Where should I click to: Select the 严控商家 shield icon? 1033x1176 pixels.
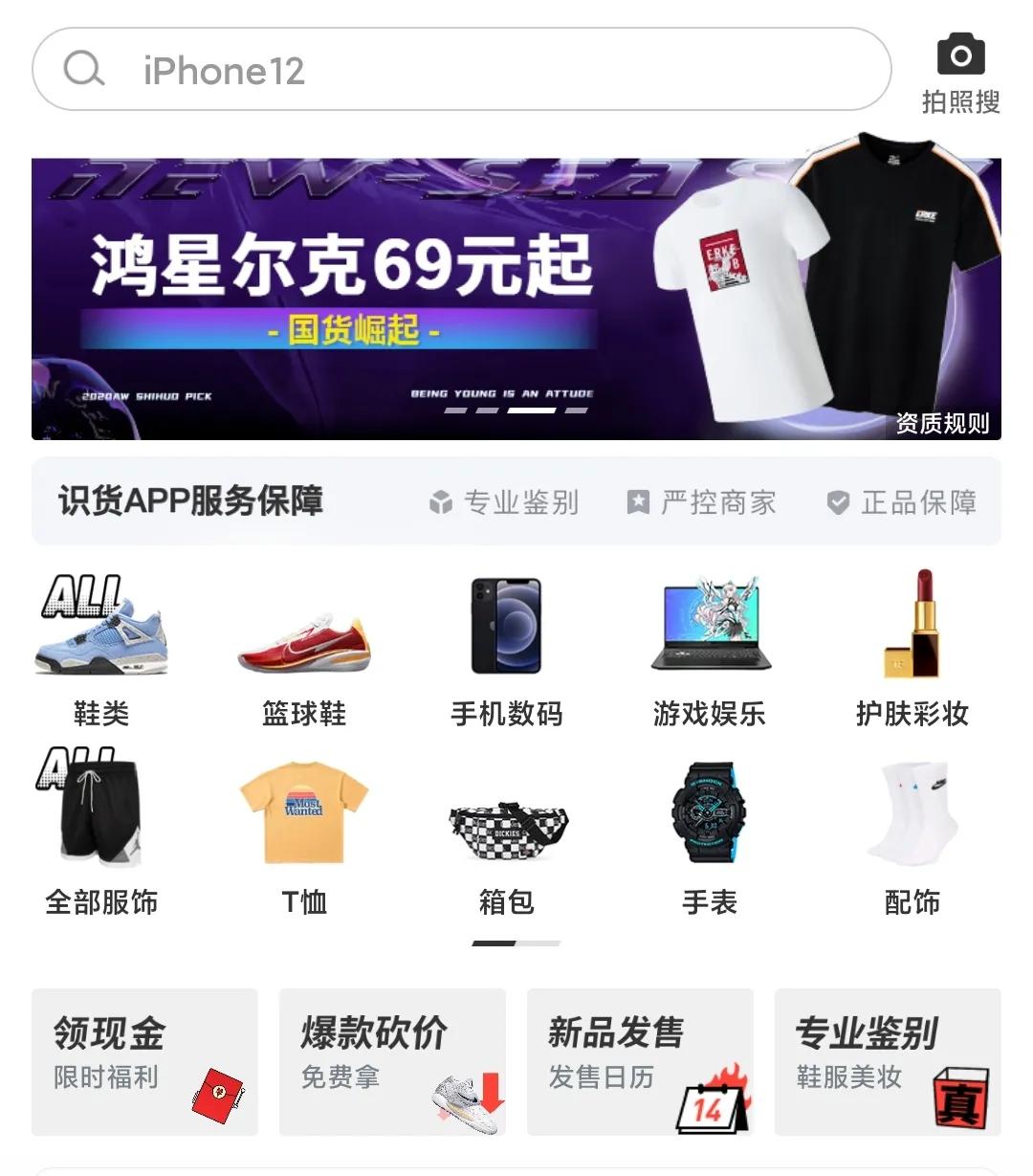coord(636,501)
